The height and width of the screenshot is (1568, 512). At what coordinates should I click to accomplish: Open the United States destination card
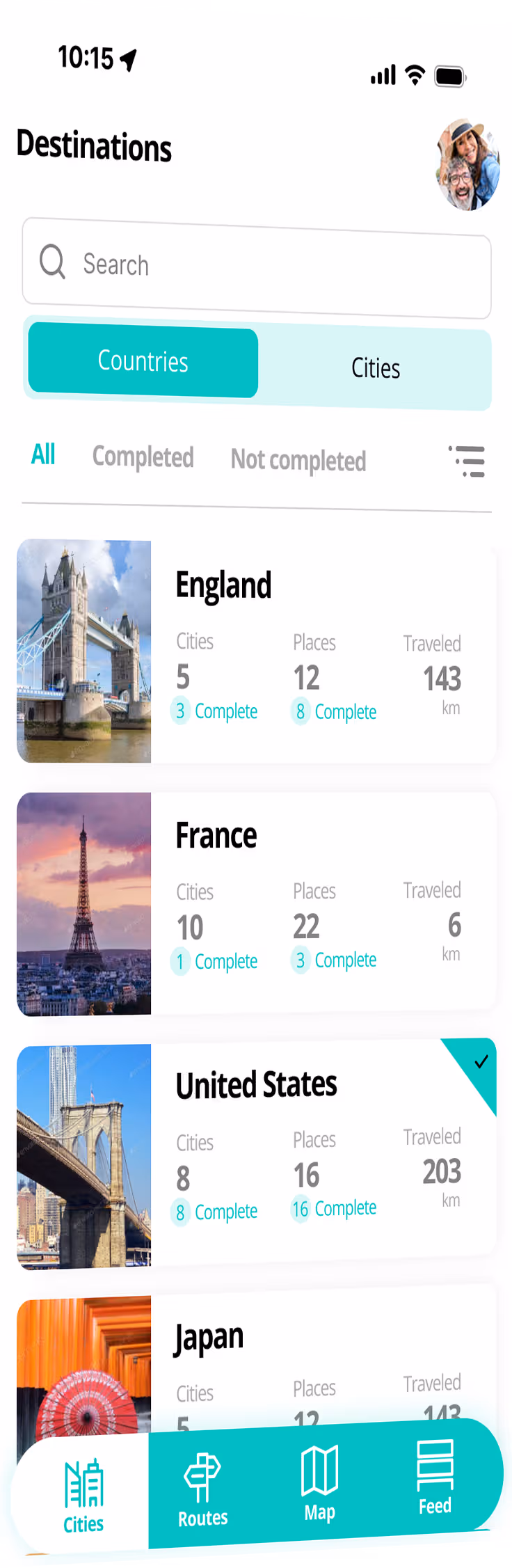tap(256, 1154)
